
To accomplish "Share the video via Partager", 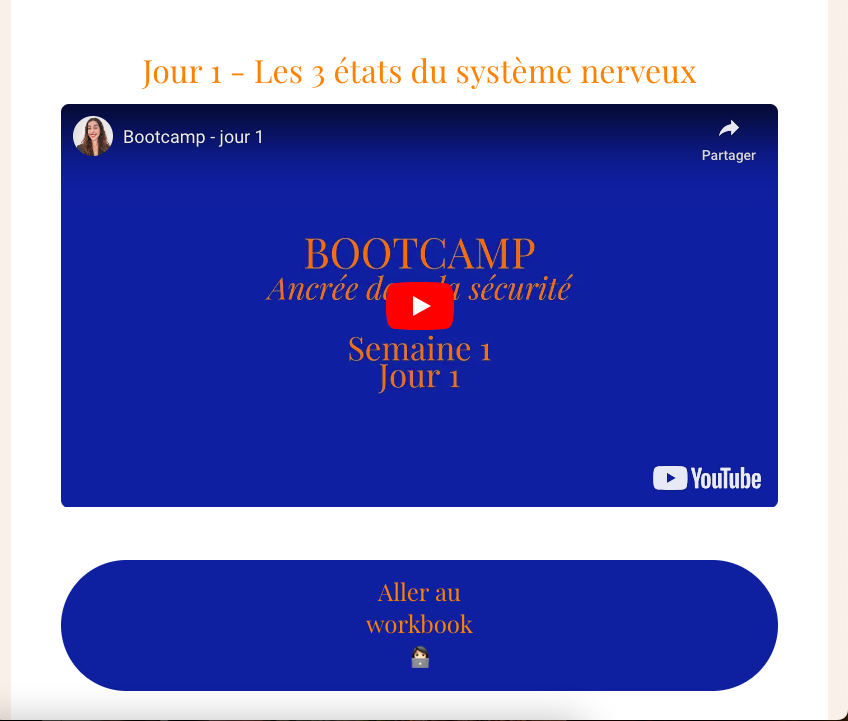I will click(x=728, y=139).
